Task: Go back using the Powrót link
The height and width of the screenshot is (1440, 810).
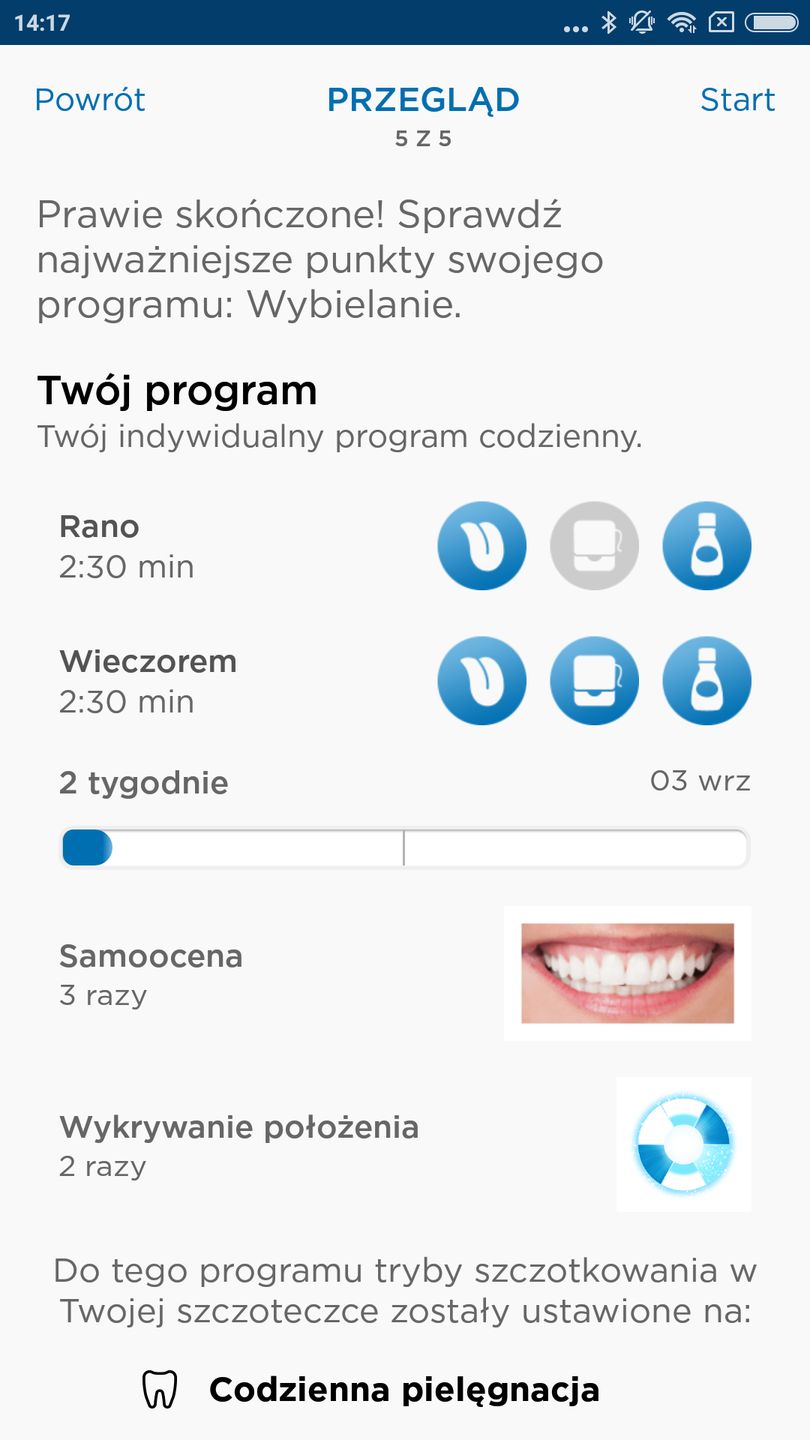Action: tap(90, 99)
